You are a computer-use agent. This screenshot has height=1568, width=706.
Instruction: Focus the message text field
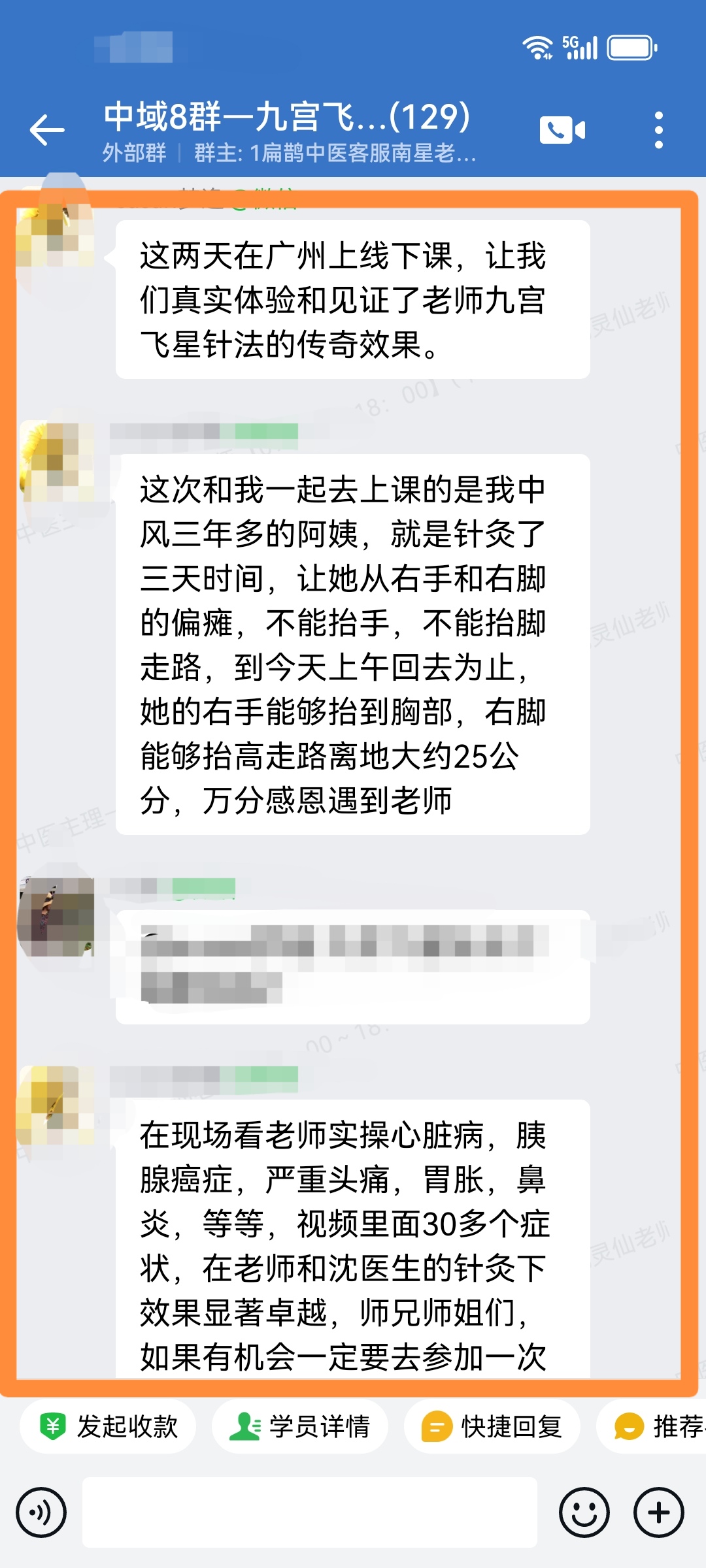(309, 1512)
